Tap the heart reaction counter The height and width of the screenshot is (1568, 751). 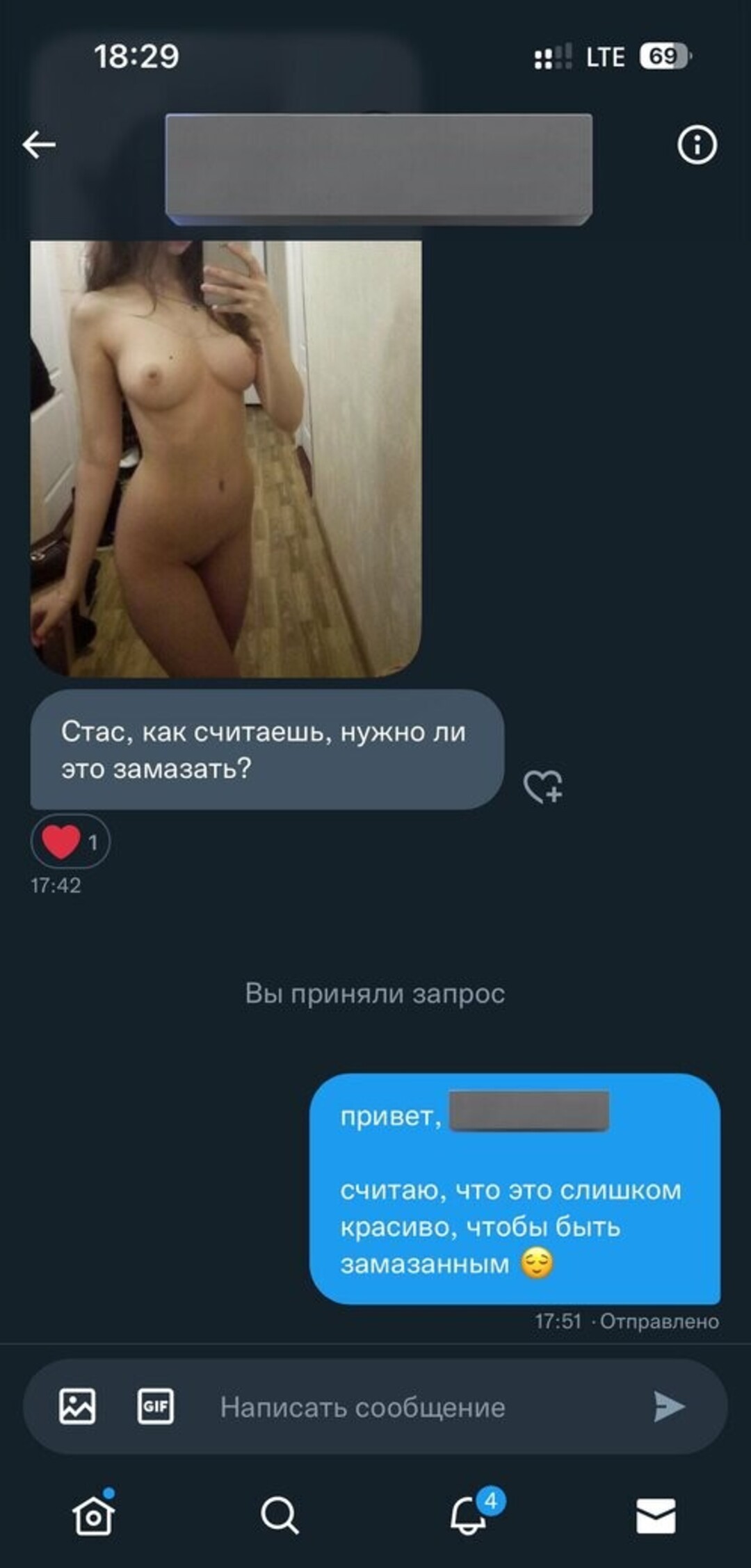[70, 842]
